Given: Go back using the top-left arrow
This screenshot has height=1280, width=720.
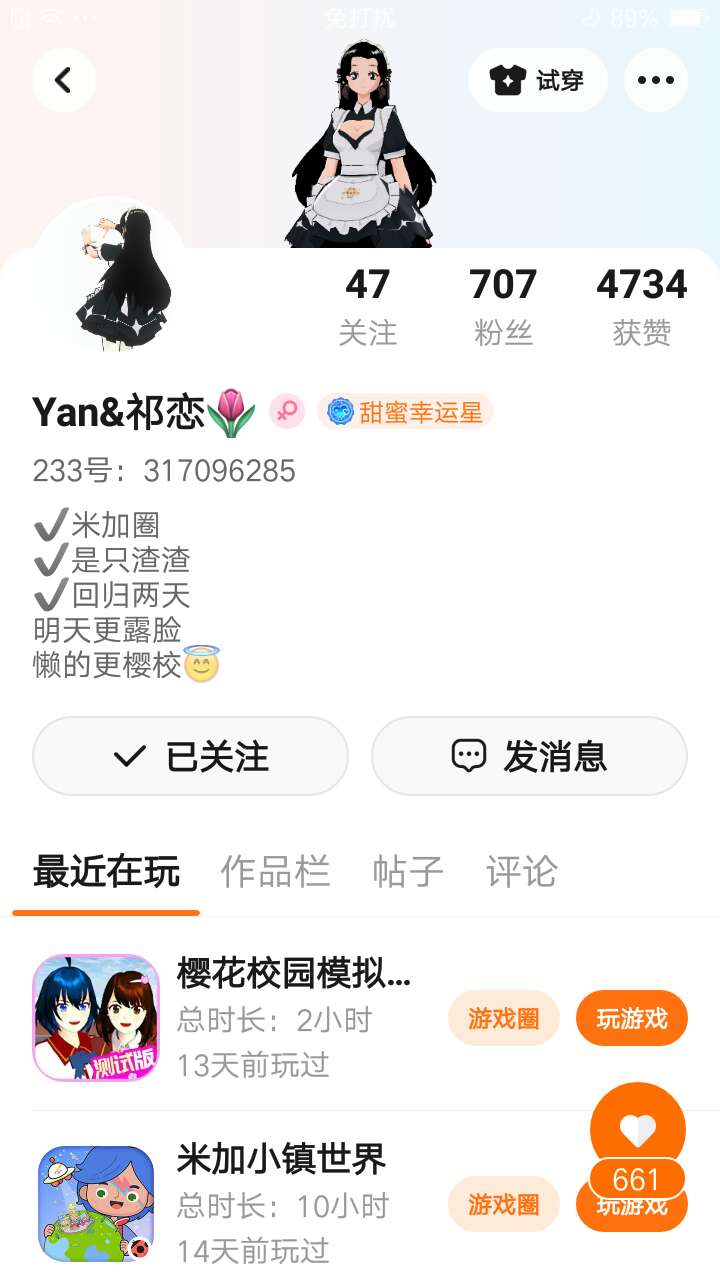Looking at the screenshot, I should (x=64, y=80).
